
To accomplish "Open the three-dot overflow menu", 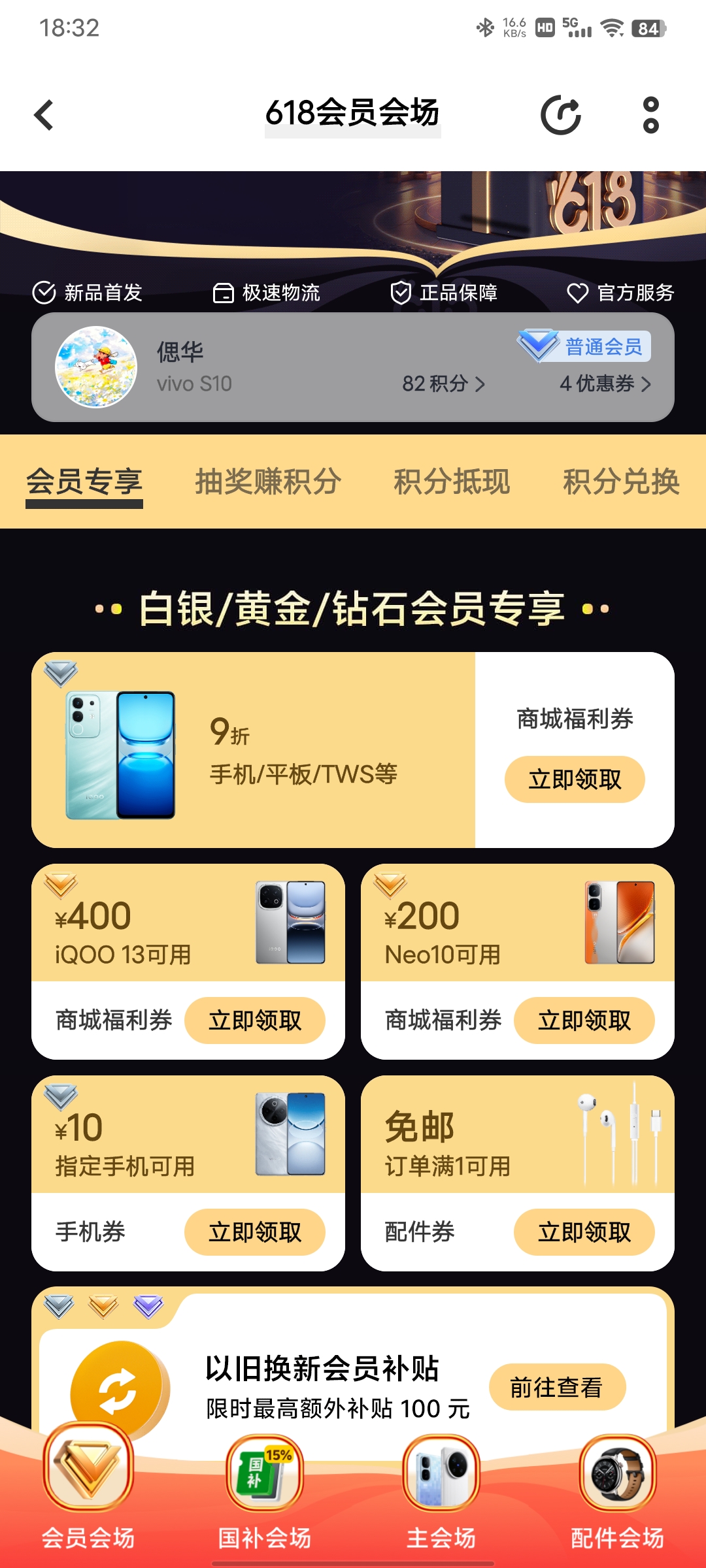I will point(650,115).
